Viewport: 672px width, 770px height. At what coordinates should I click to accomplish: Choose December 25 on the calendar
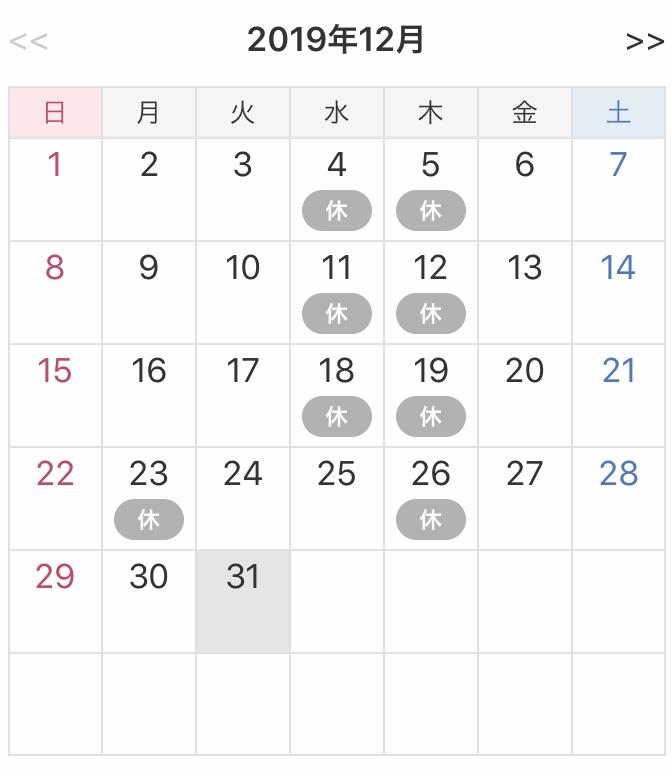(x=337, y=497)
